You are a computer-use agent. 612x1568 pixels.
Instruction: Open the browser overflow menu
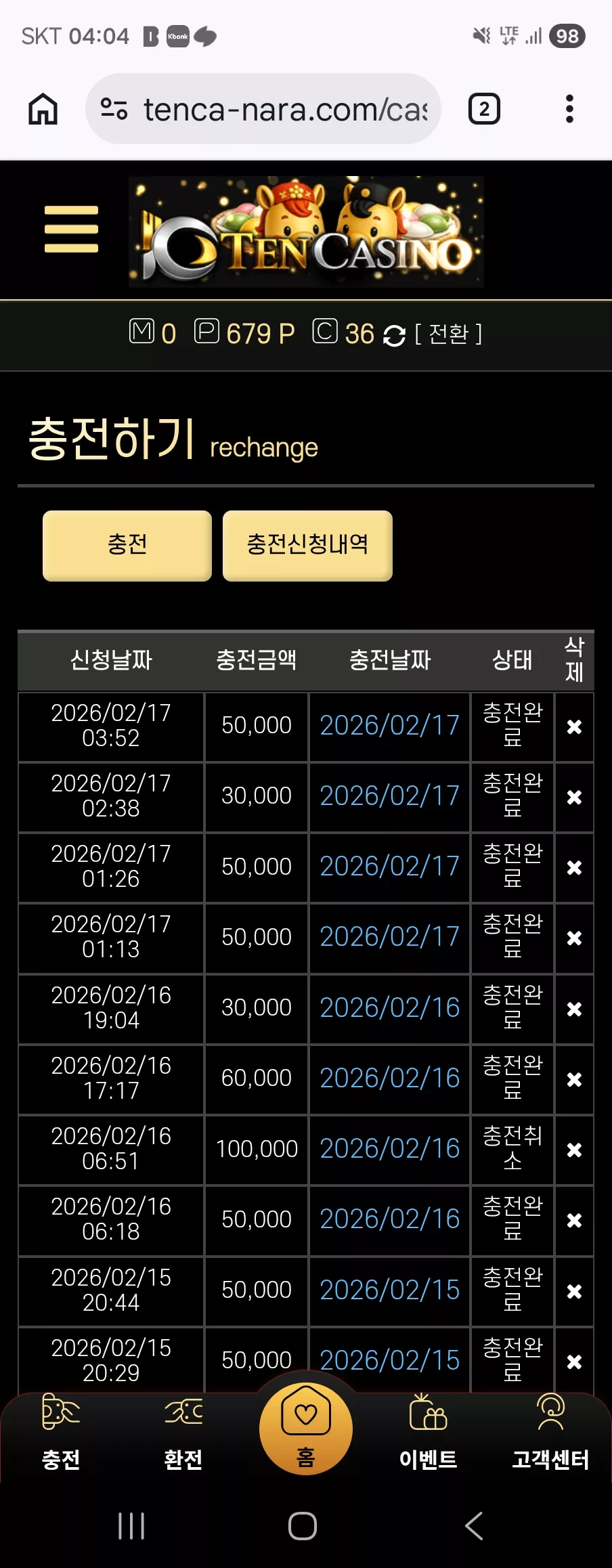point(569,109)
